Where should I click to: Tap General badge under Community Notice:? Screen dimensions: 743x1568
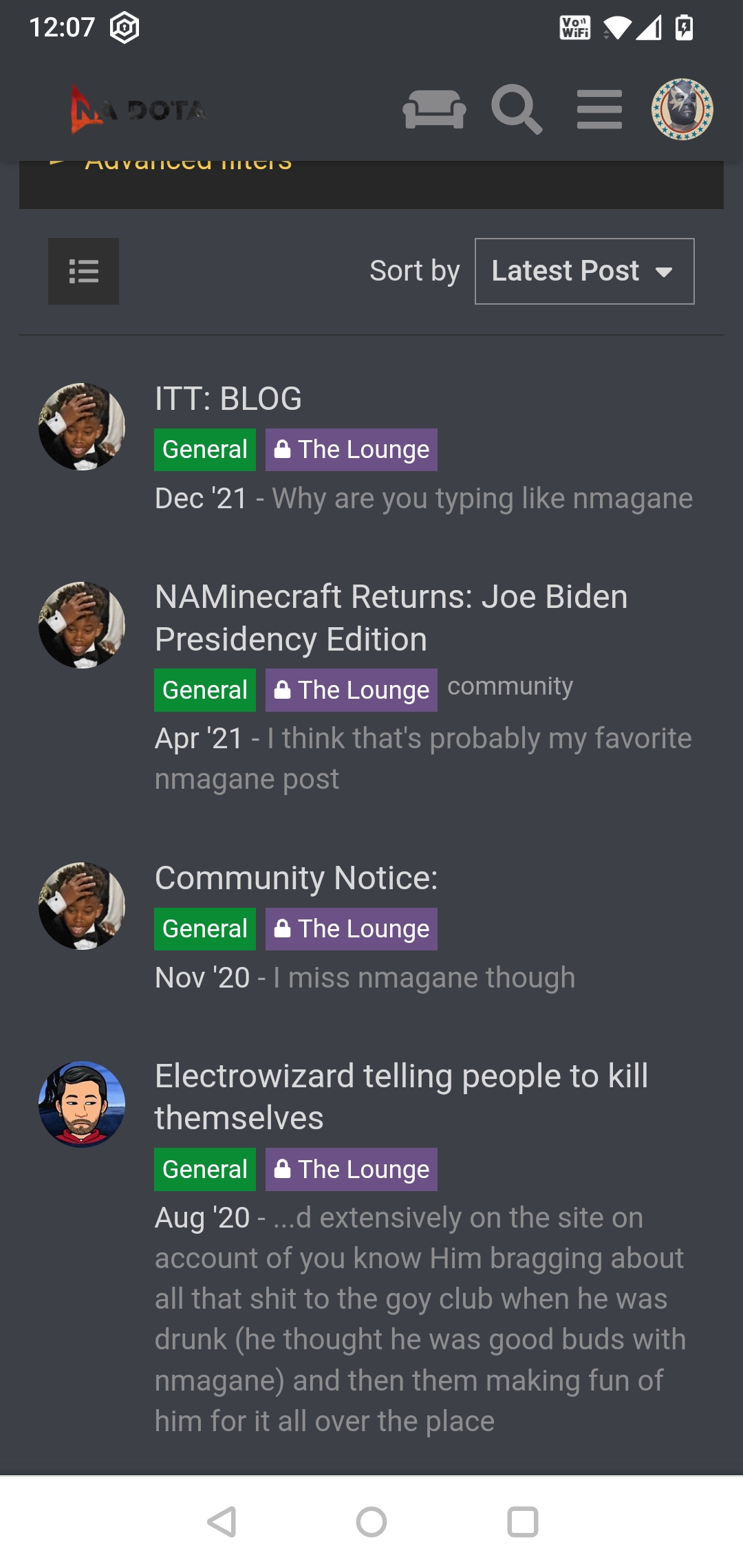[205, 929]
